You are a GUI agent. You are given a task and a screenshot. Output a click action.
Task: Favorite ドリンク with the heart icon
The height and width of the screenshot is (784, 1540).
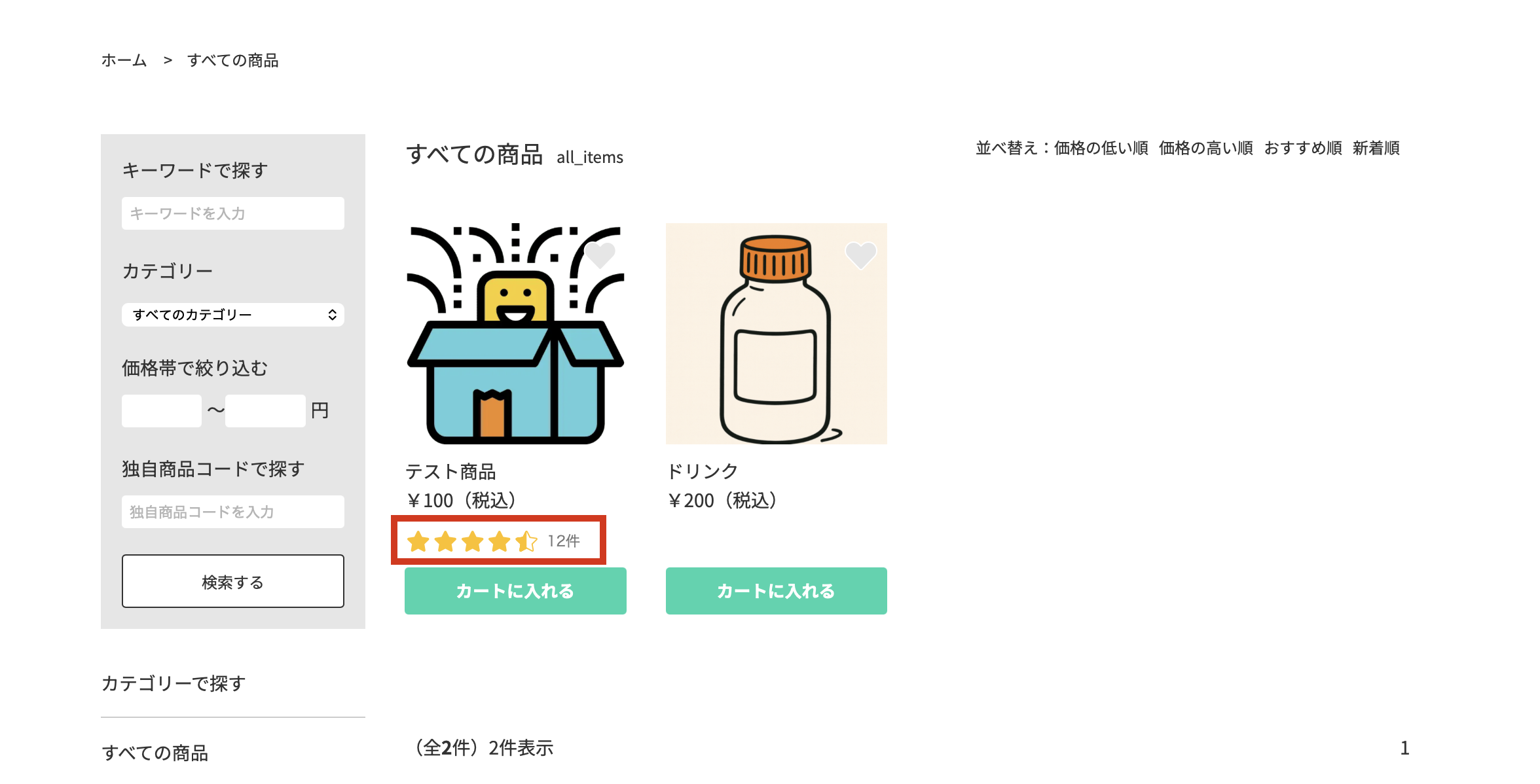coord(860,255)
